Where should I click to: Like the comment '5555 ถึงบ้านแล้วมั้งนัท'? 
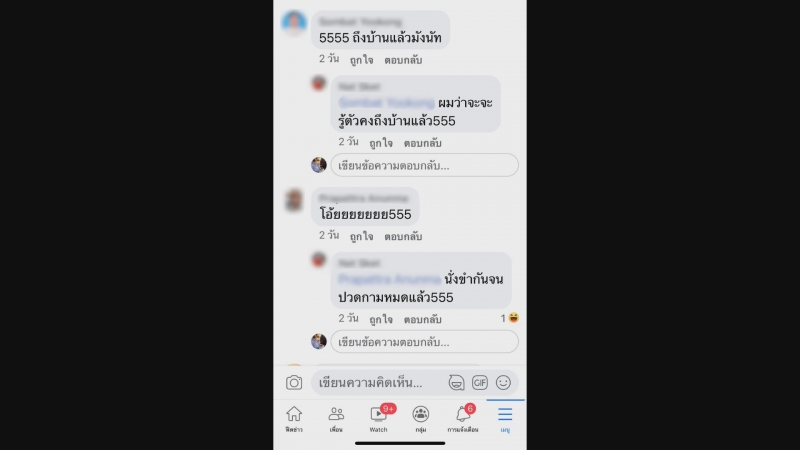(361, 60)
